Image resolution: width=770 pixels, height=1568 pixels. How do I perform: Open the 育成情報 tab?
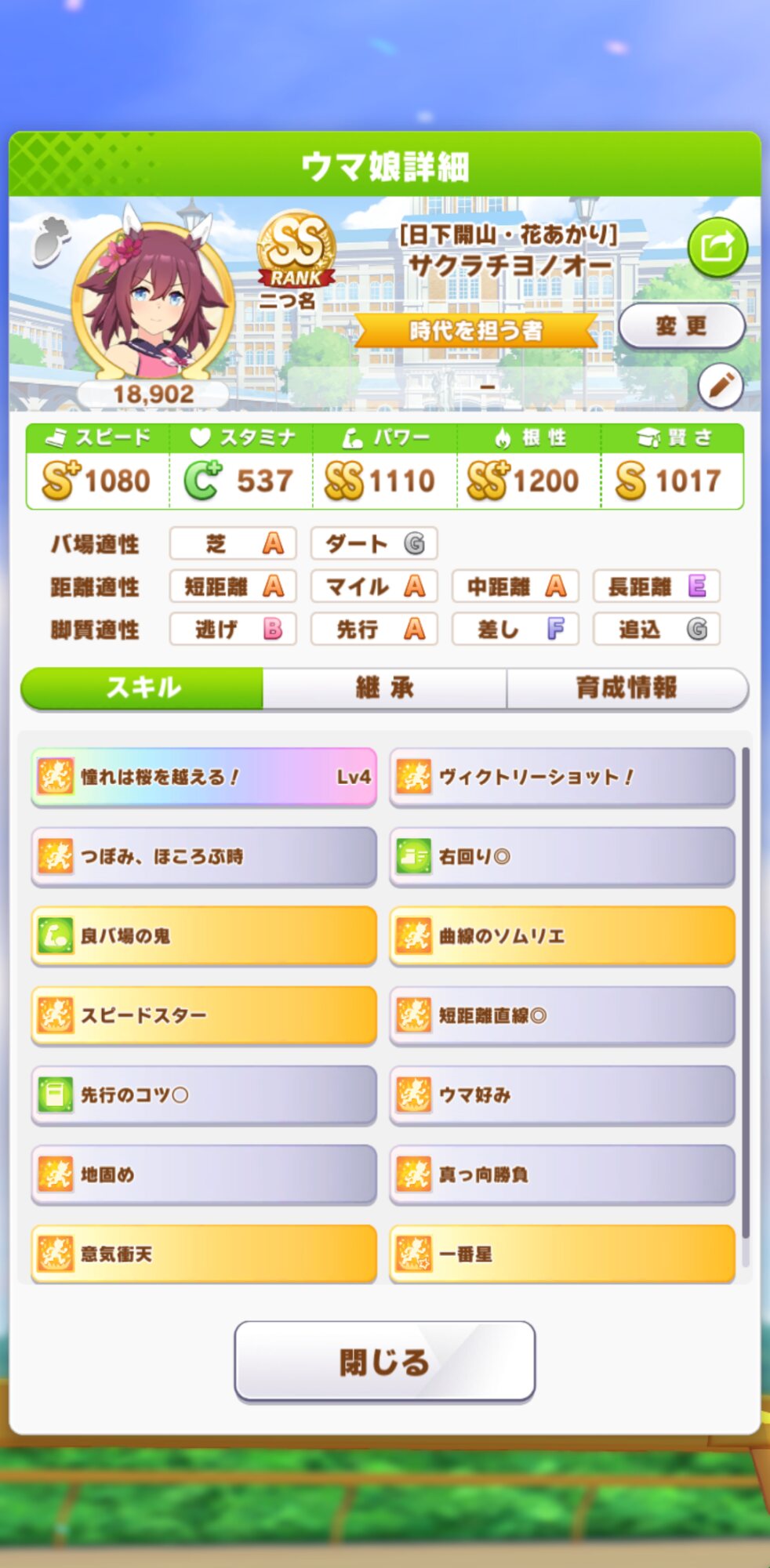(627, 688)
